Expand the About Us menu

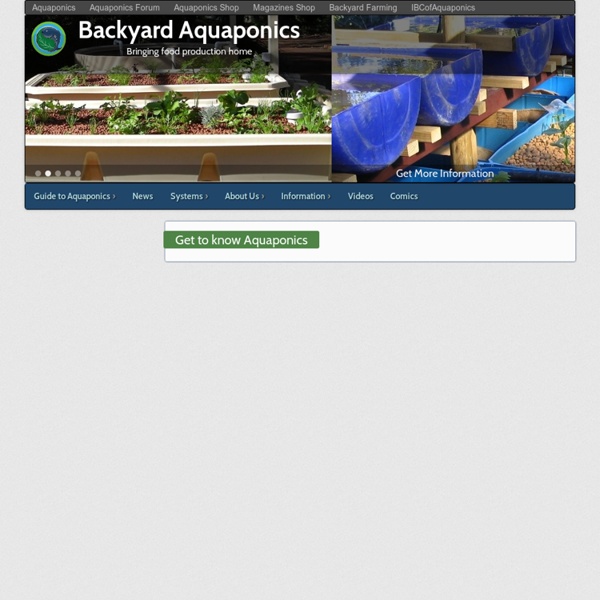click(244, 196)
